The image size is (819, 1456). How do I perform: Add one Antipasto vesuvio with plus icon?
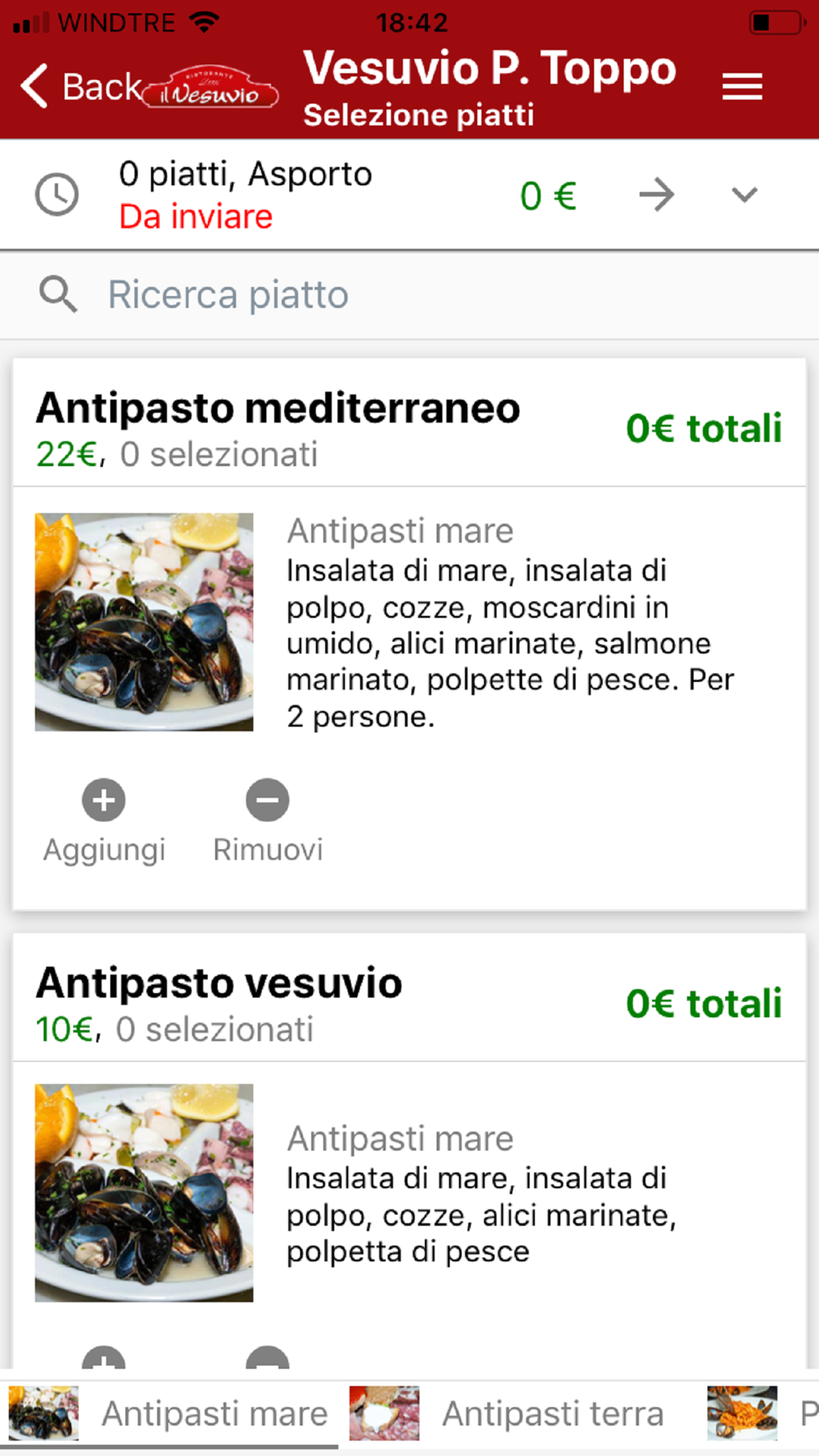104,1358
